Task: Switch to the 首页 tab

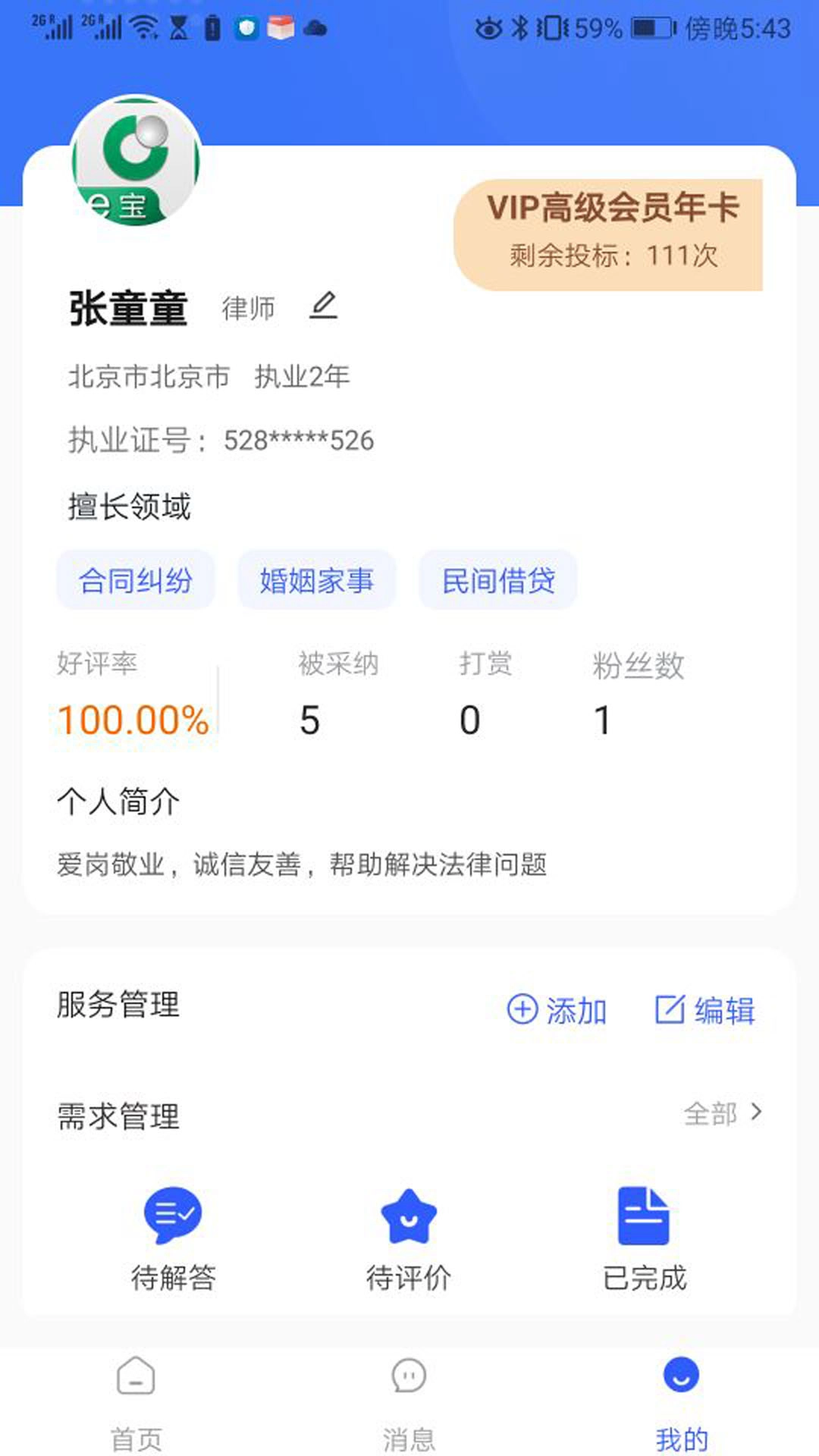Action: pyautogui.click(x=136, y=1401)
